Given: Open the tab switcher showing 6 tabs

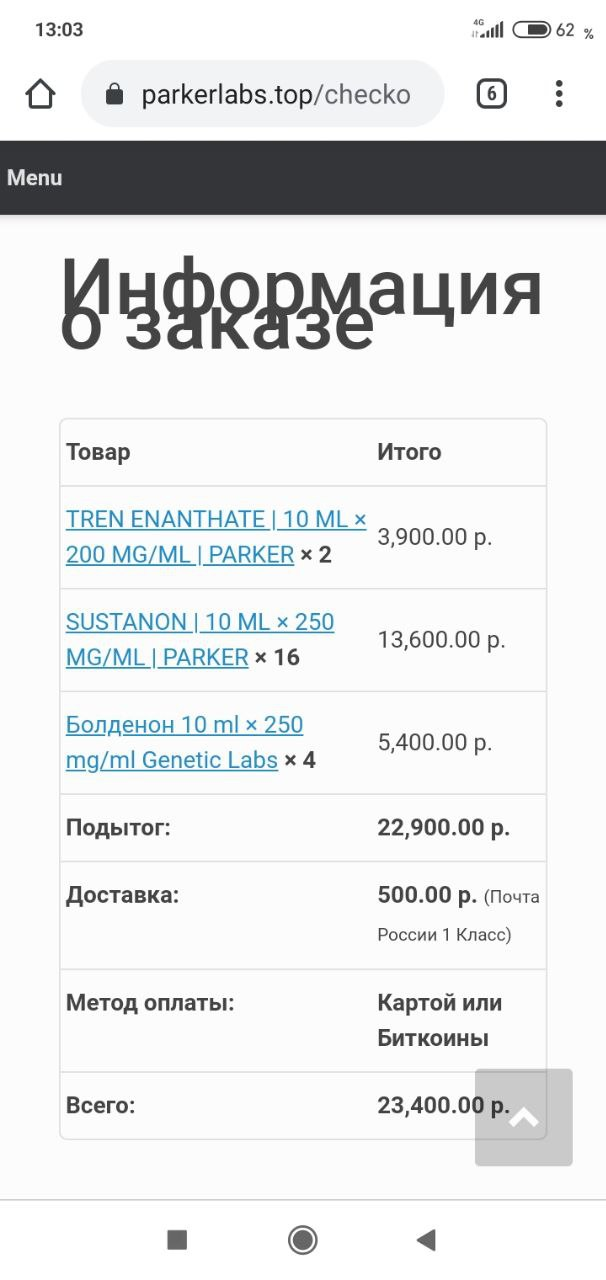Looking at the screenshot, I should click(491, 94).
